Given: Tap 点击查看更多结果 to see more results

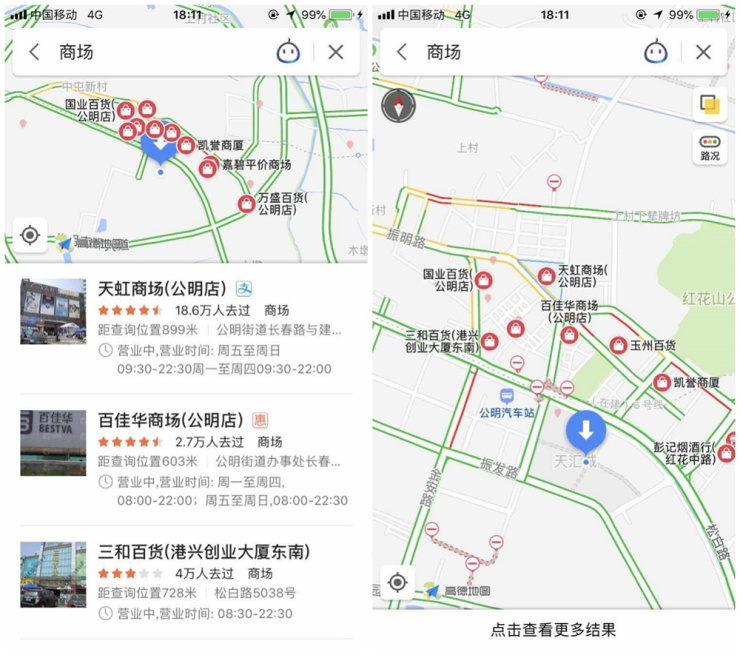Looking at the screenshot, I should tap(553, 630).
